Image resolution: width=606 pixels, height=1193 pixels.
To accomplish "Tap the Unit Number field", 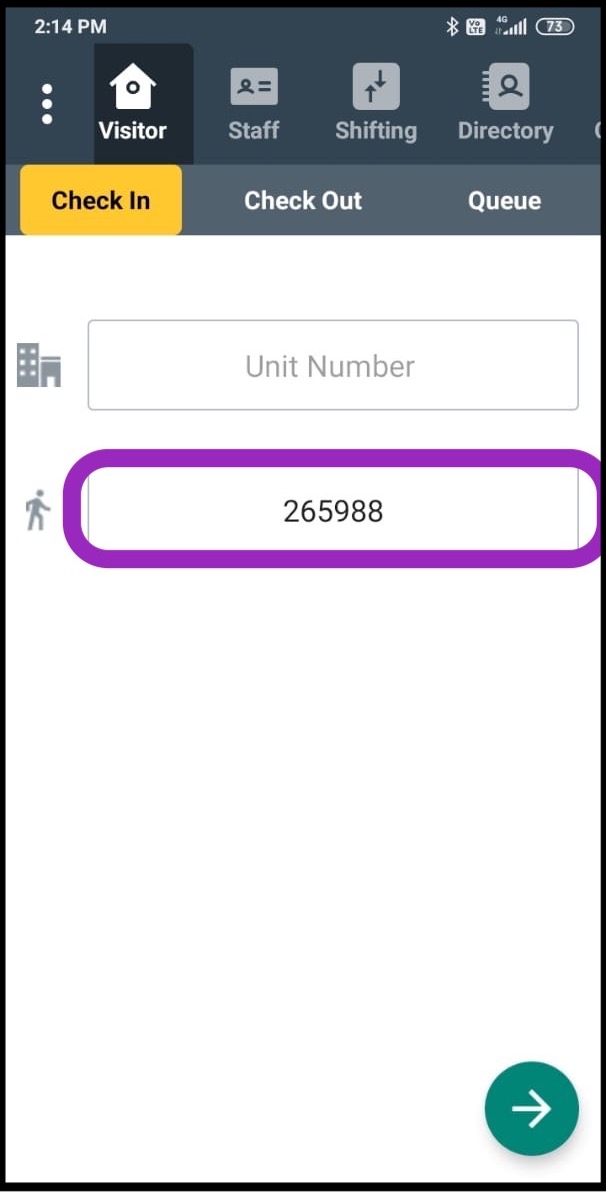I will [x=333, y=365].
